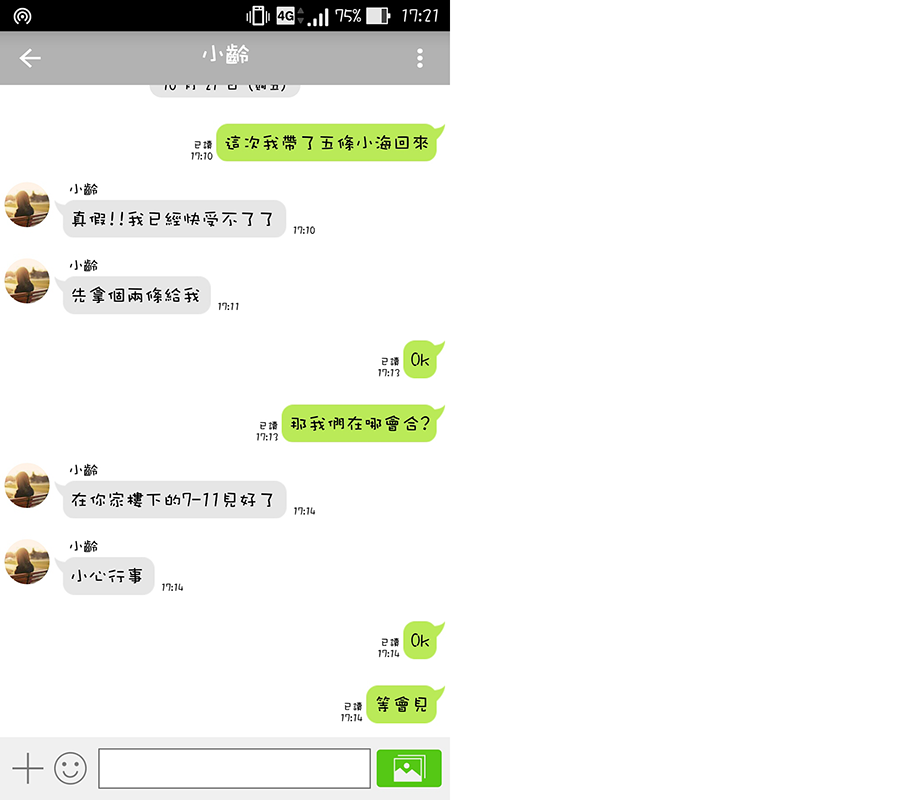Image resolution: width=900 pixels, height=800 pixels.
Task: Open the overflow menu
Action: pyautogui.click(x=420, y=58)
